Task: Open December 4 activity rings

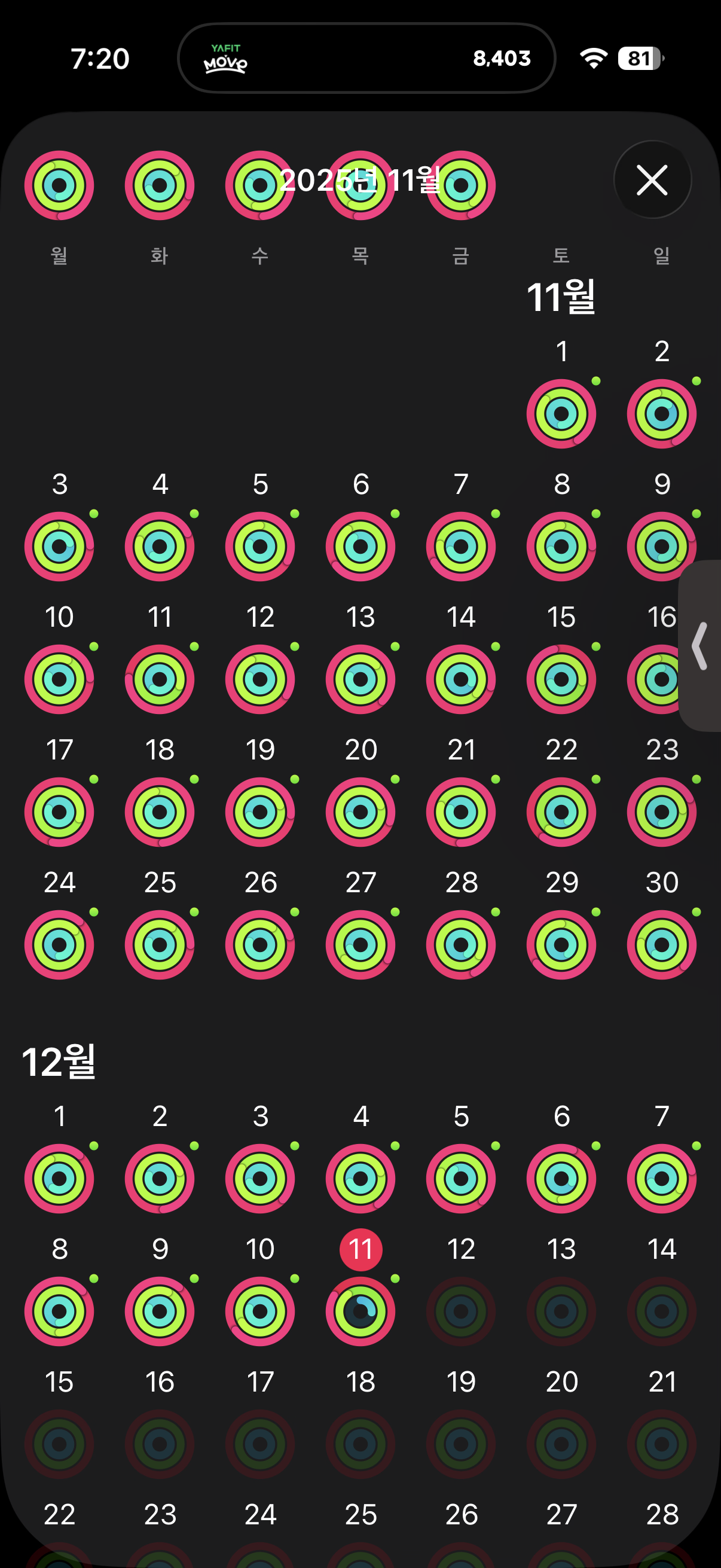Action: click(360, 1178)
